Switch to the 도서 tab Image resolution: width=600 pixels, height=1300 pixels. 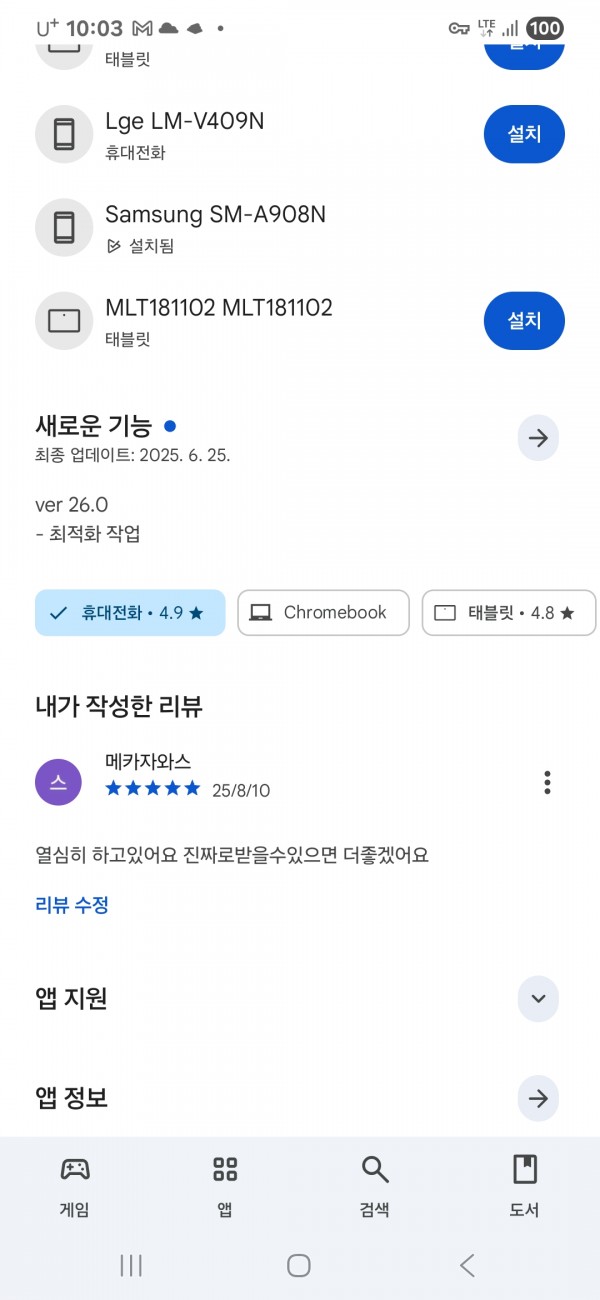pos(525,1186)
